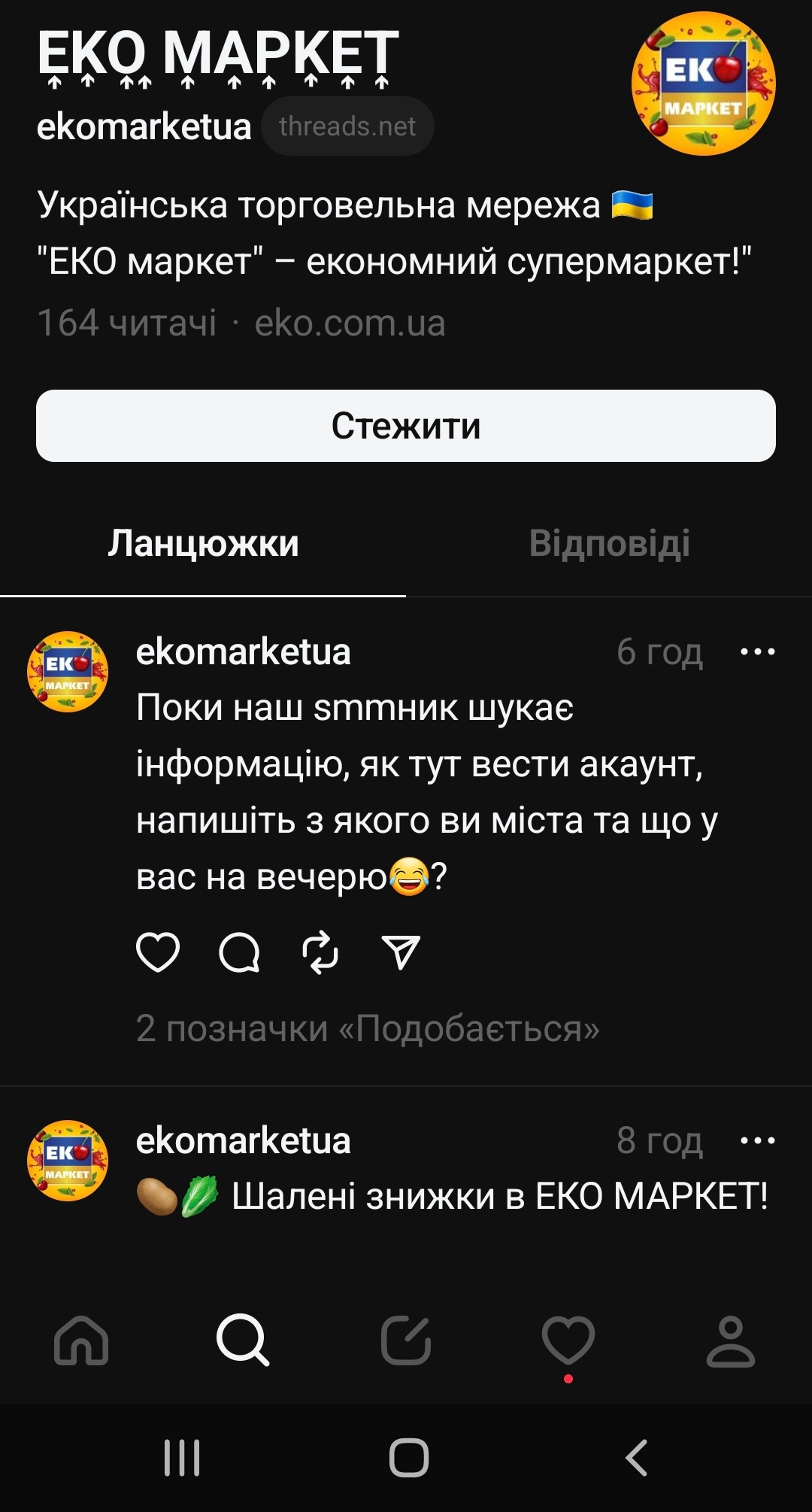Tap the threads.net badge
The height and width of the screenshot is (1512, 812).
tap(347, 126)
